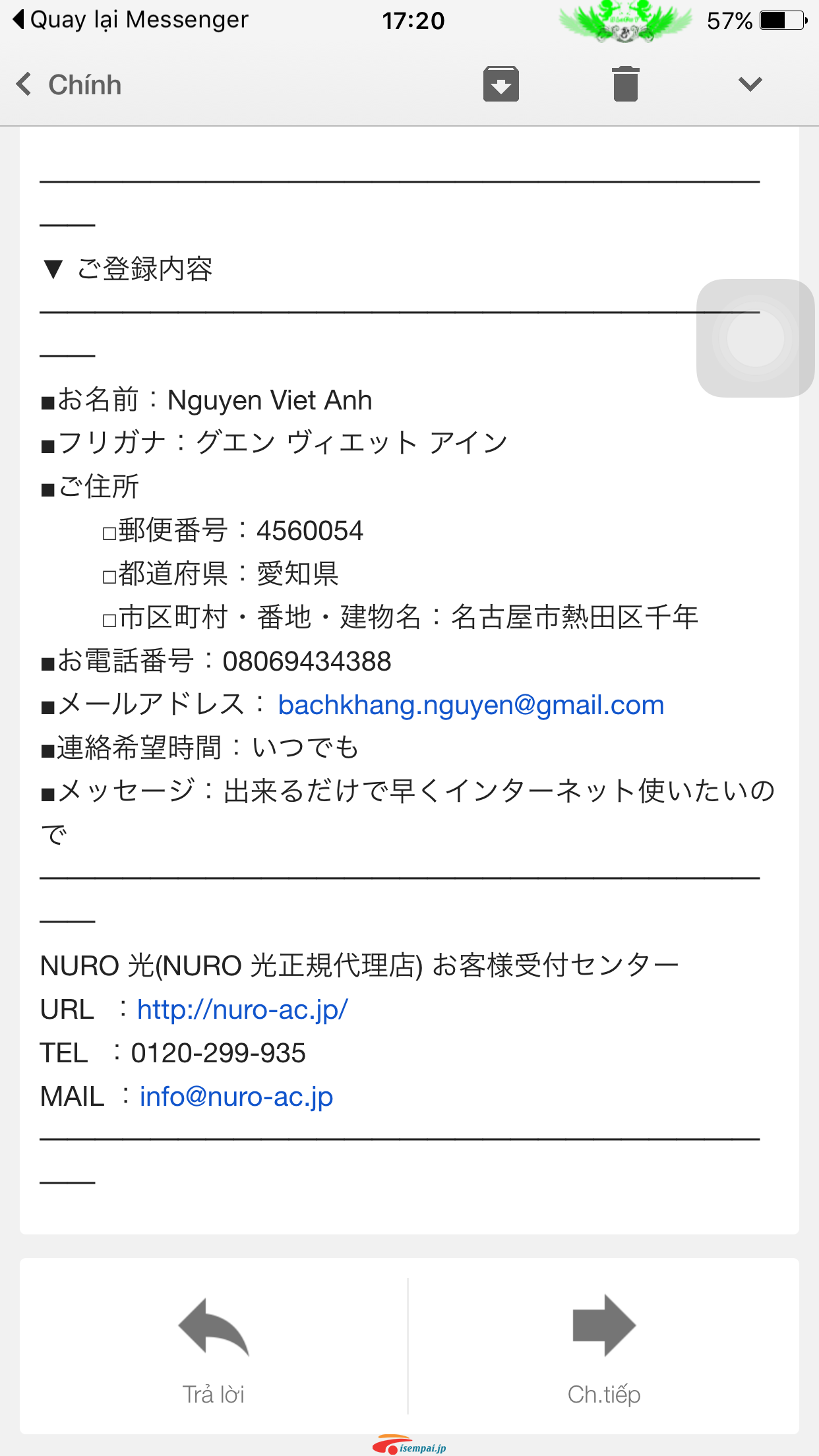Open the http://nuro-ac.jp/ link

click(242, 1010)
